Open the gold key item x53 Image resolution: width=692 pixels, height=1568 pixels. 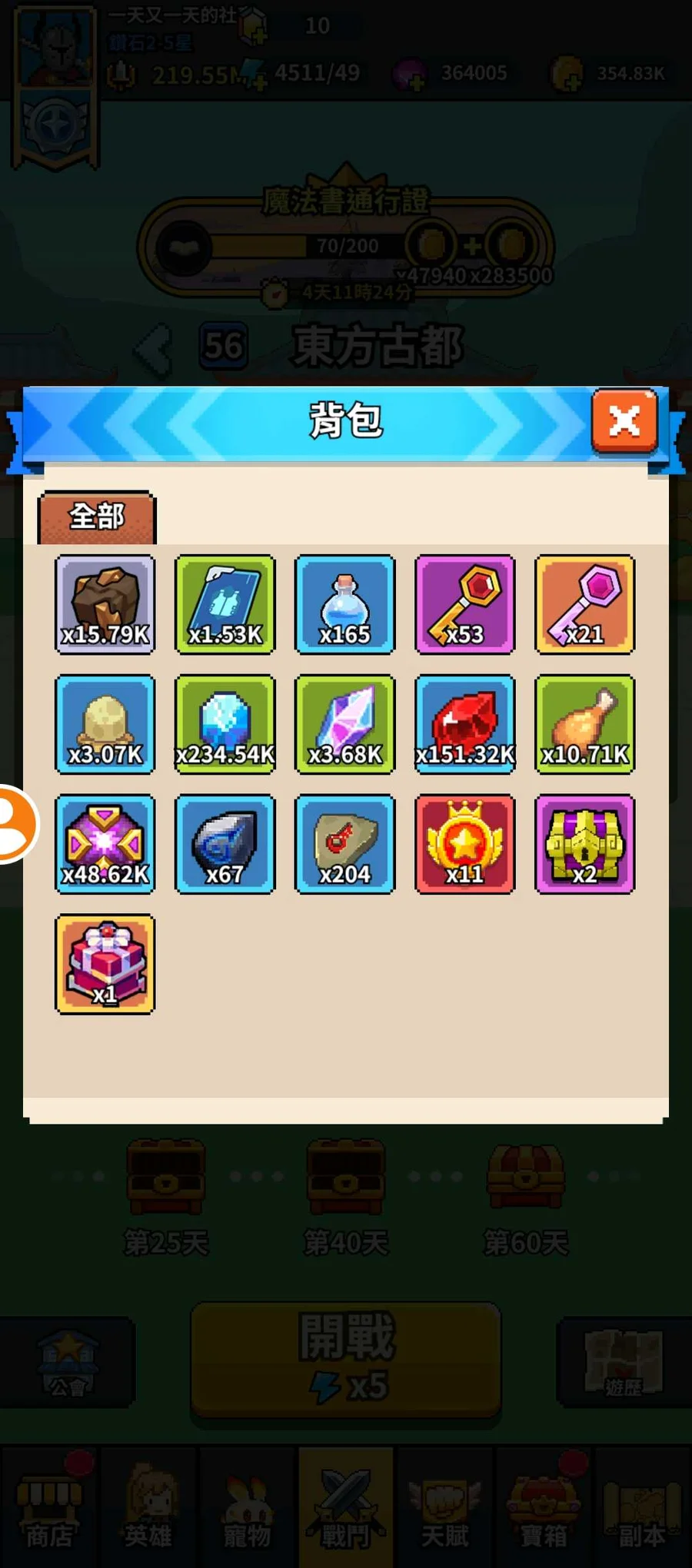[x=465, y=604]
